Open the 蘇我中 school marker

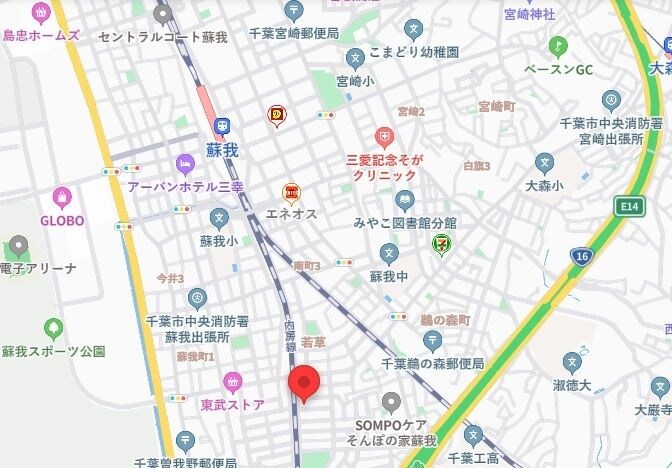click(x=389, y=253)
